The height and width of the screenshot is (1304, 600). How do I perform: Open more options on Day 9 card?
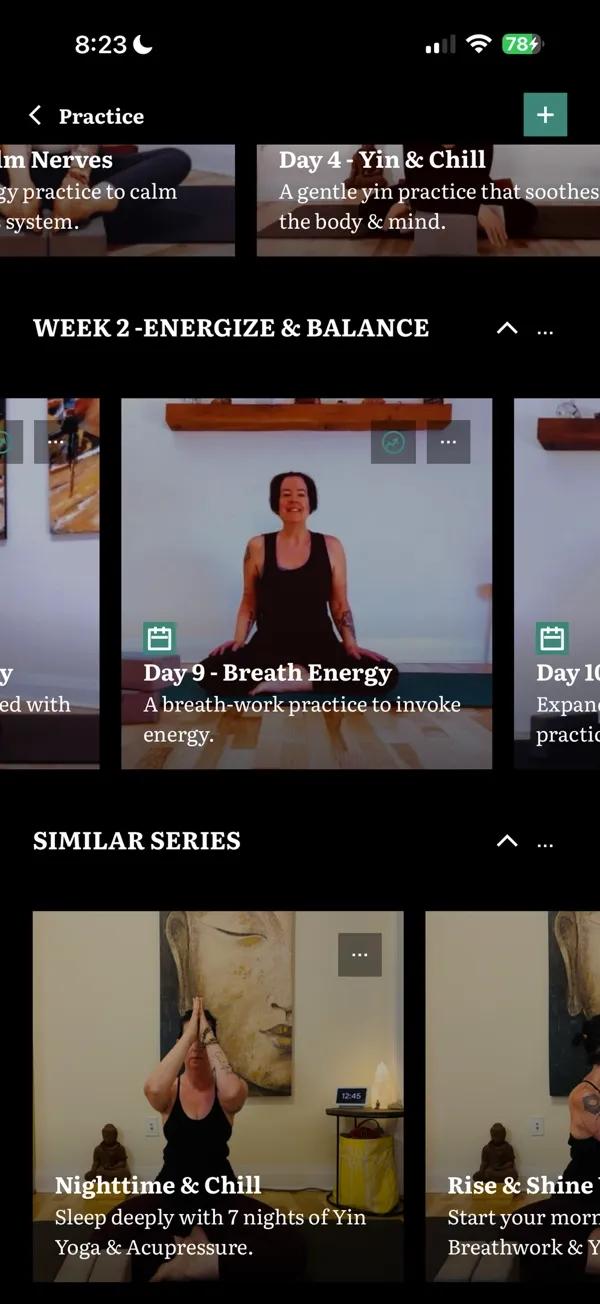pyautogui.click(x=448, y=442)
